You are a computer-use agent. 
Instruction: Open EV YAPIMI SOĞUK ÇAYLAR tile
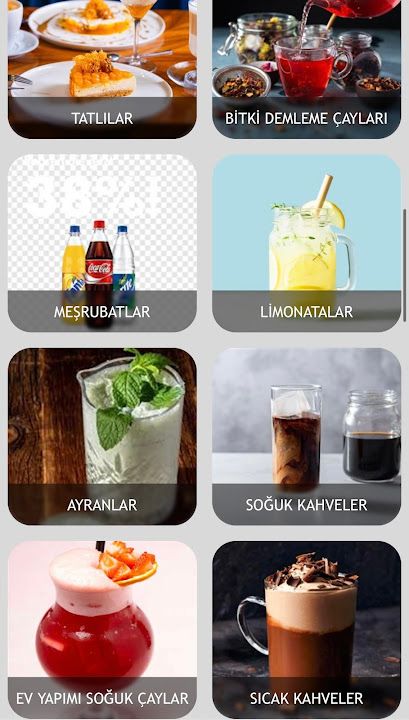click(102, 630)
